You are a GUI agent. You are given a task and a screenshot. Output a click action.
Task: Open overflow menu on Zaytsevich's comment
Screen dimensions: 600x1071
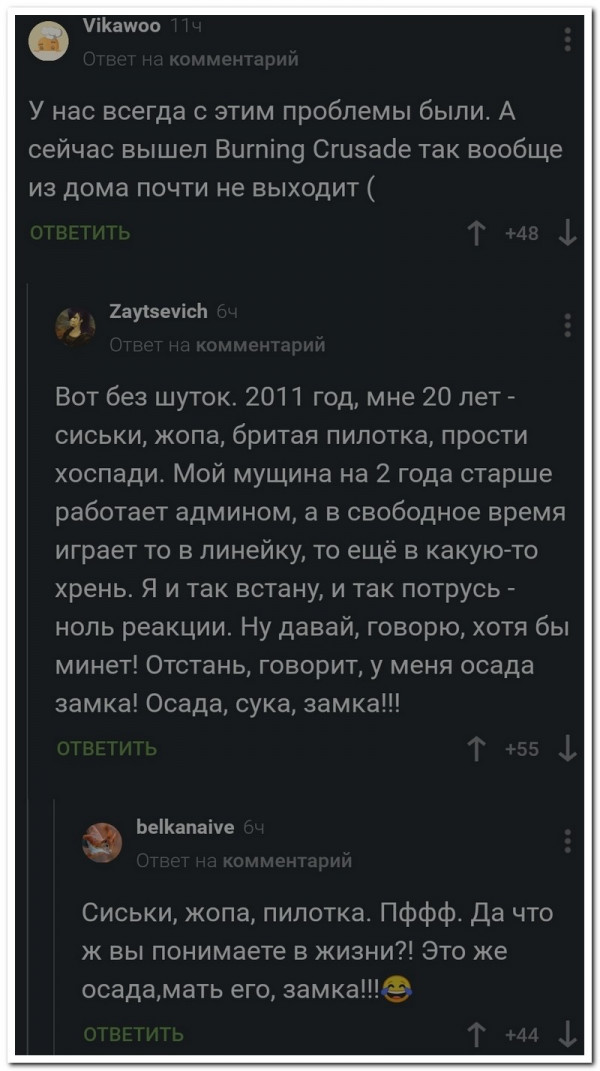coord(567,326)
